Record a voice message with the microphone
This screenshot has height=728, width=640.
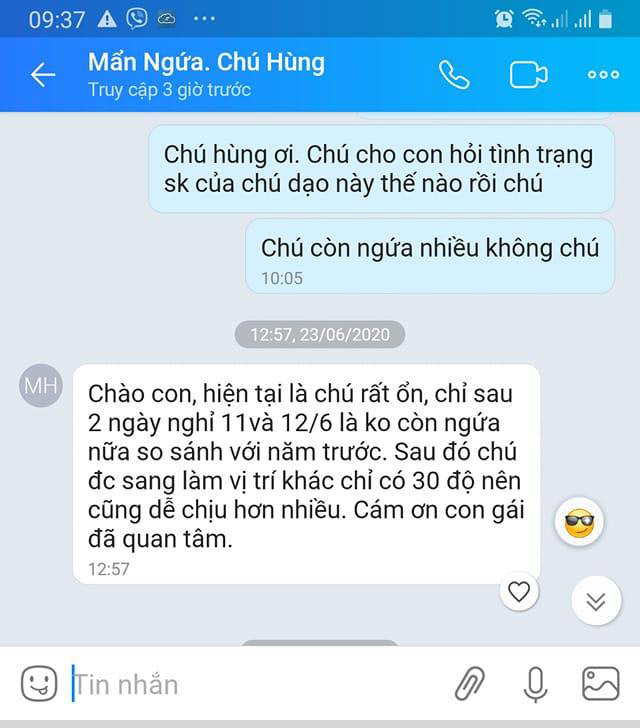pyautogui.click(x=536, y=684)
